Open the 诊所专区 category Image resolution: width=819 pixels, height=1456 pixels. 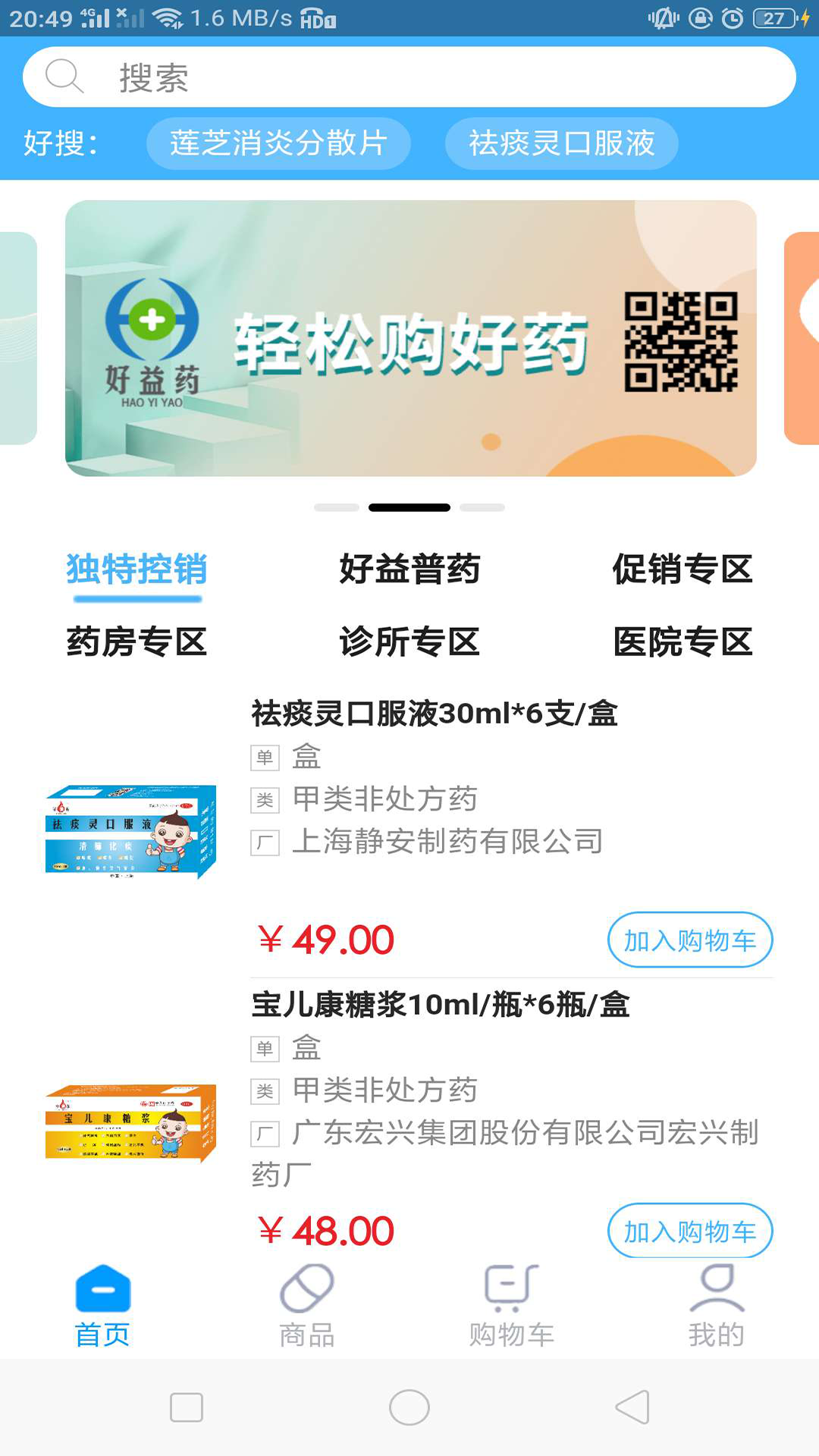(409, 642)
